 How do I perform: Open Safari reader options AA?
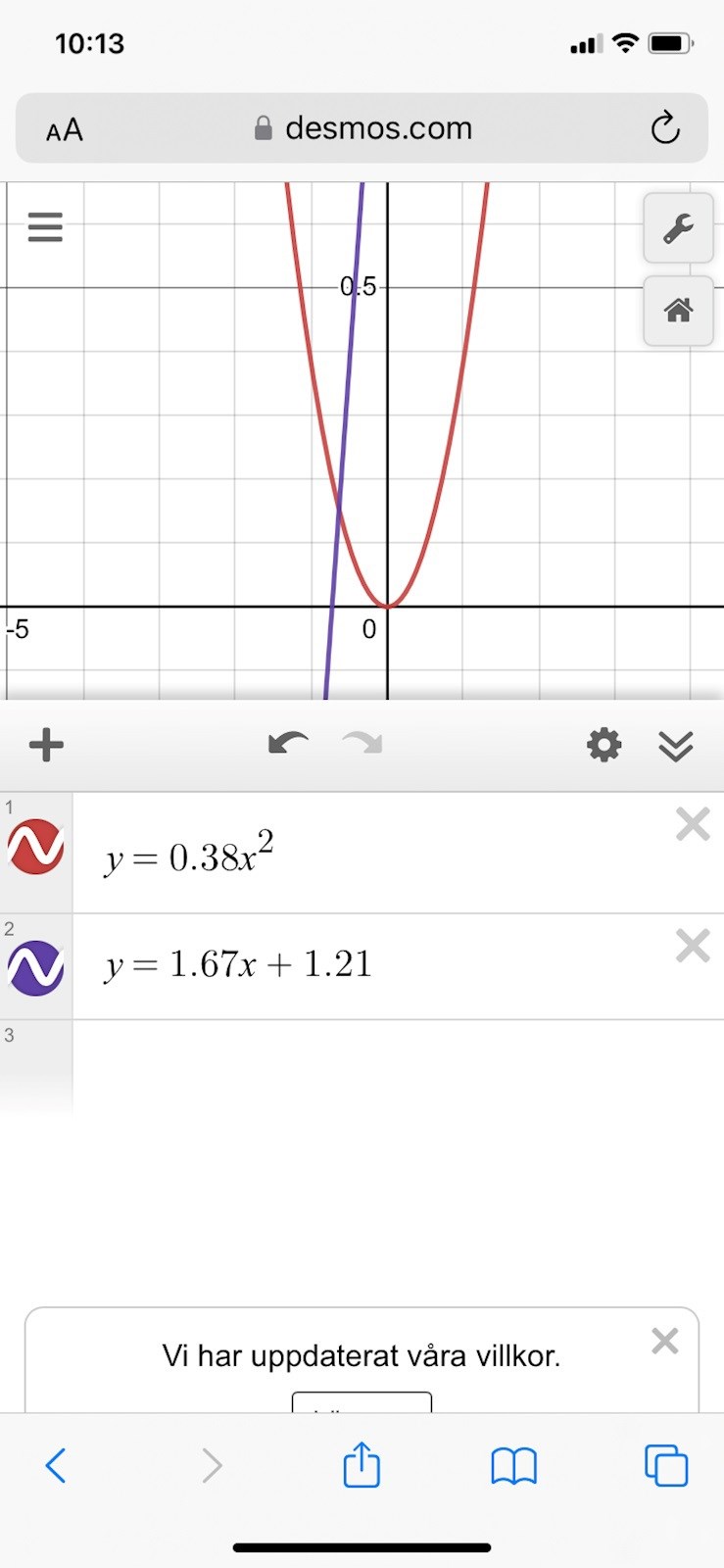65,129
